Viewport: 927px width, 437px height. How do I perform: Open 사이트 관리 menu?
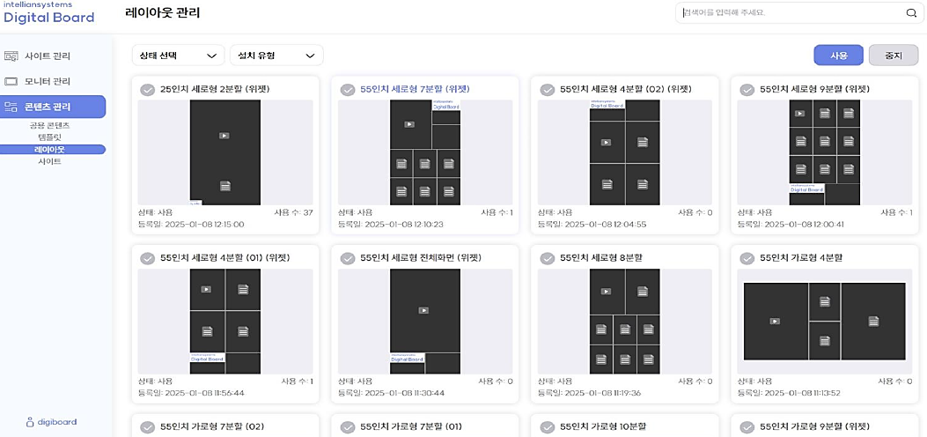pos(47,55)
